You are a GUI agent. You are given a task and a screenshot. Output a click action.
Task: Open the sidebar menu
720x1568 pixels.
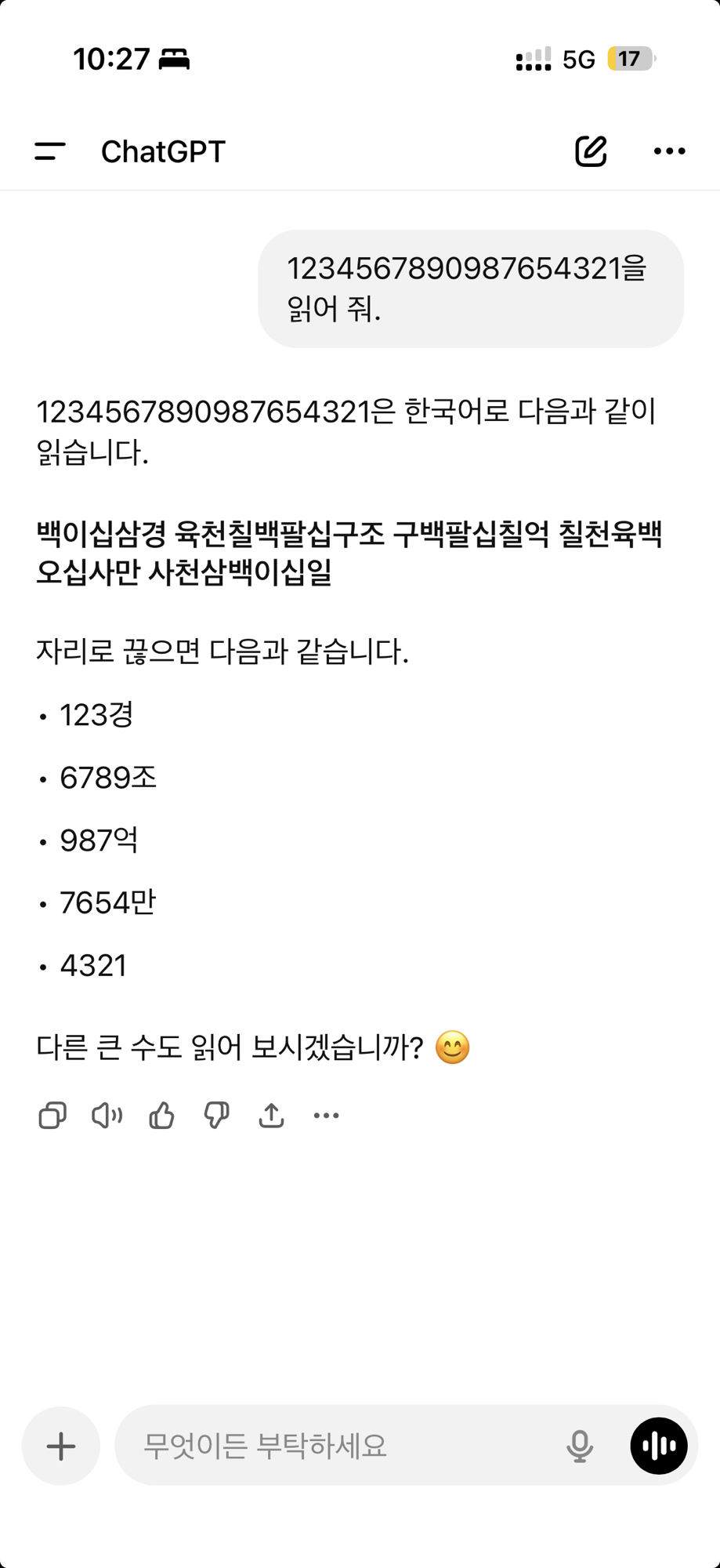tap(50, 151)
